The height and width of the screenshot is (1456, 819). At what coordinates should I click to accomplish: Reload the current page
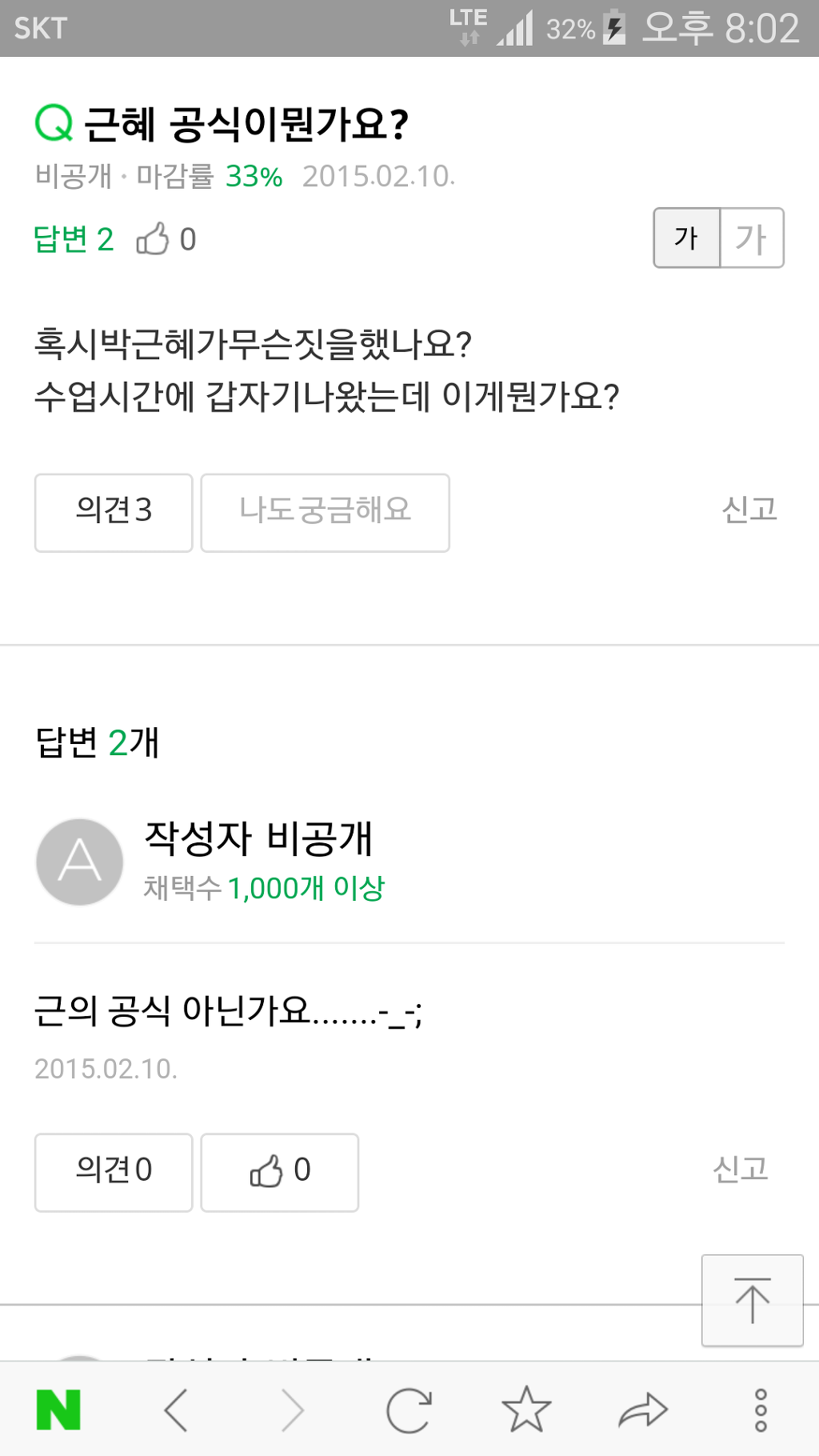click(x=409, y=1410)
